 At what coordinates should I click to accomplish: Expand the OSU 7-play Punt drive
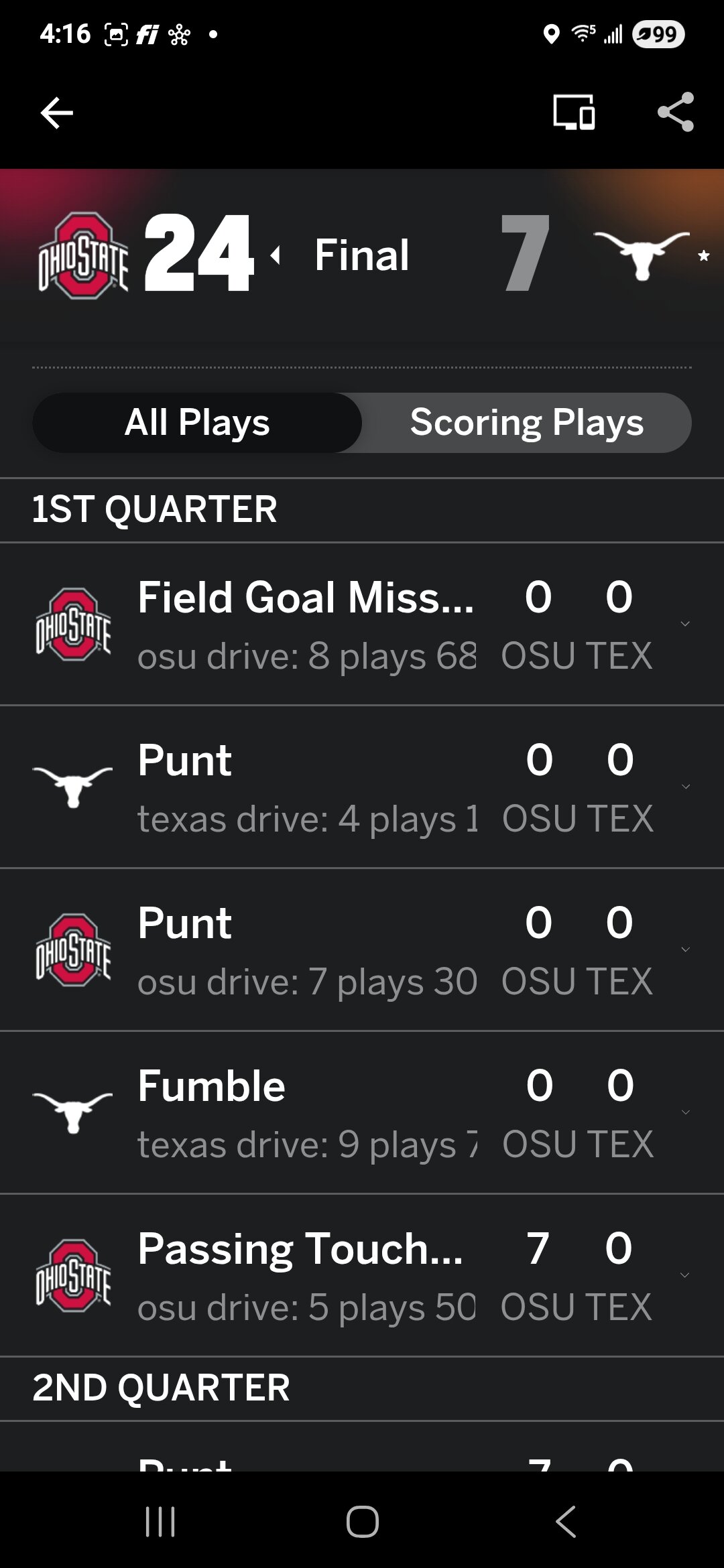click(x=362, y=950)
